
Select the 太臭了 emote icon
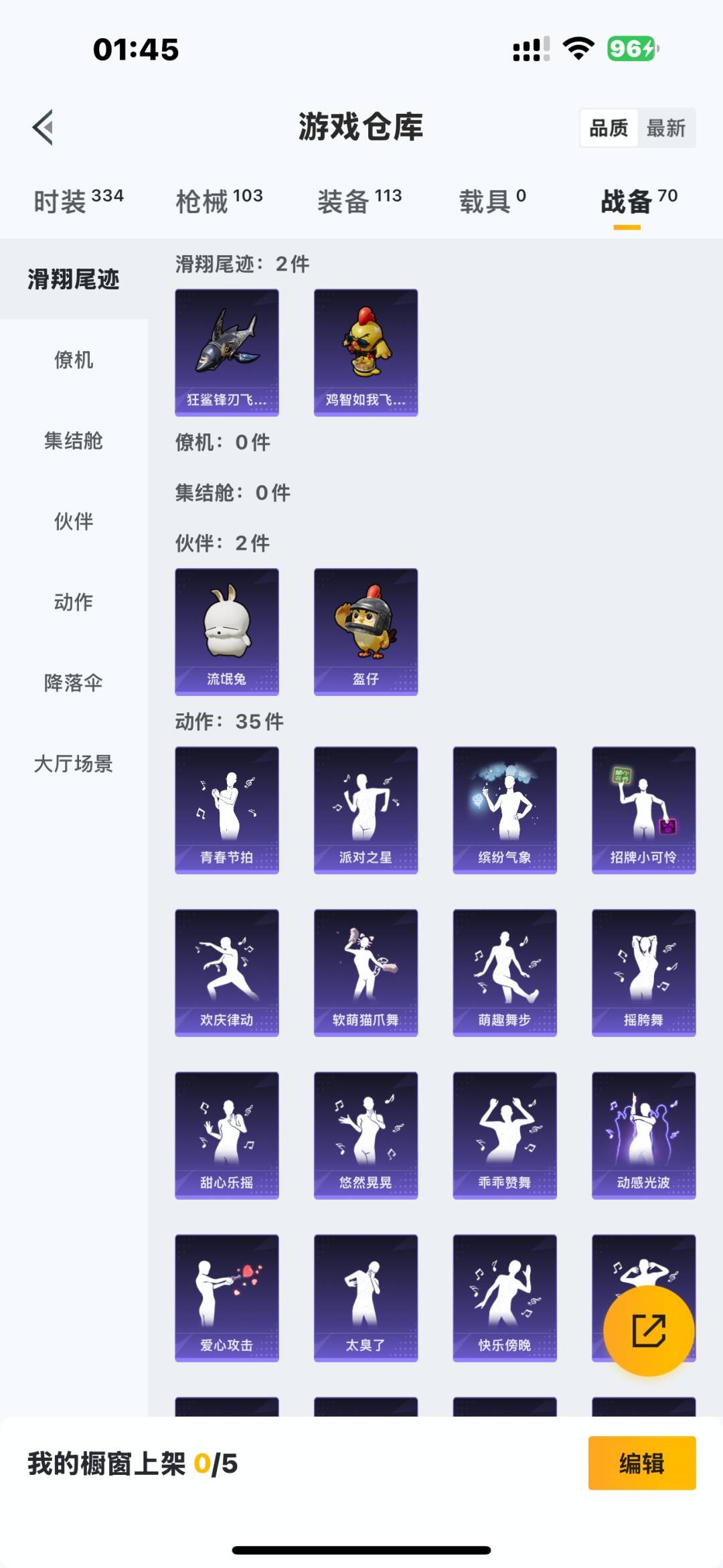[366, 1296]
